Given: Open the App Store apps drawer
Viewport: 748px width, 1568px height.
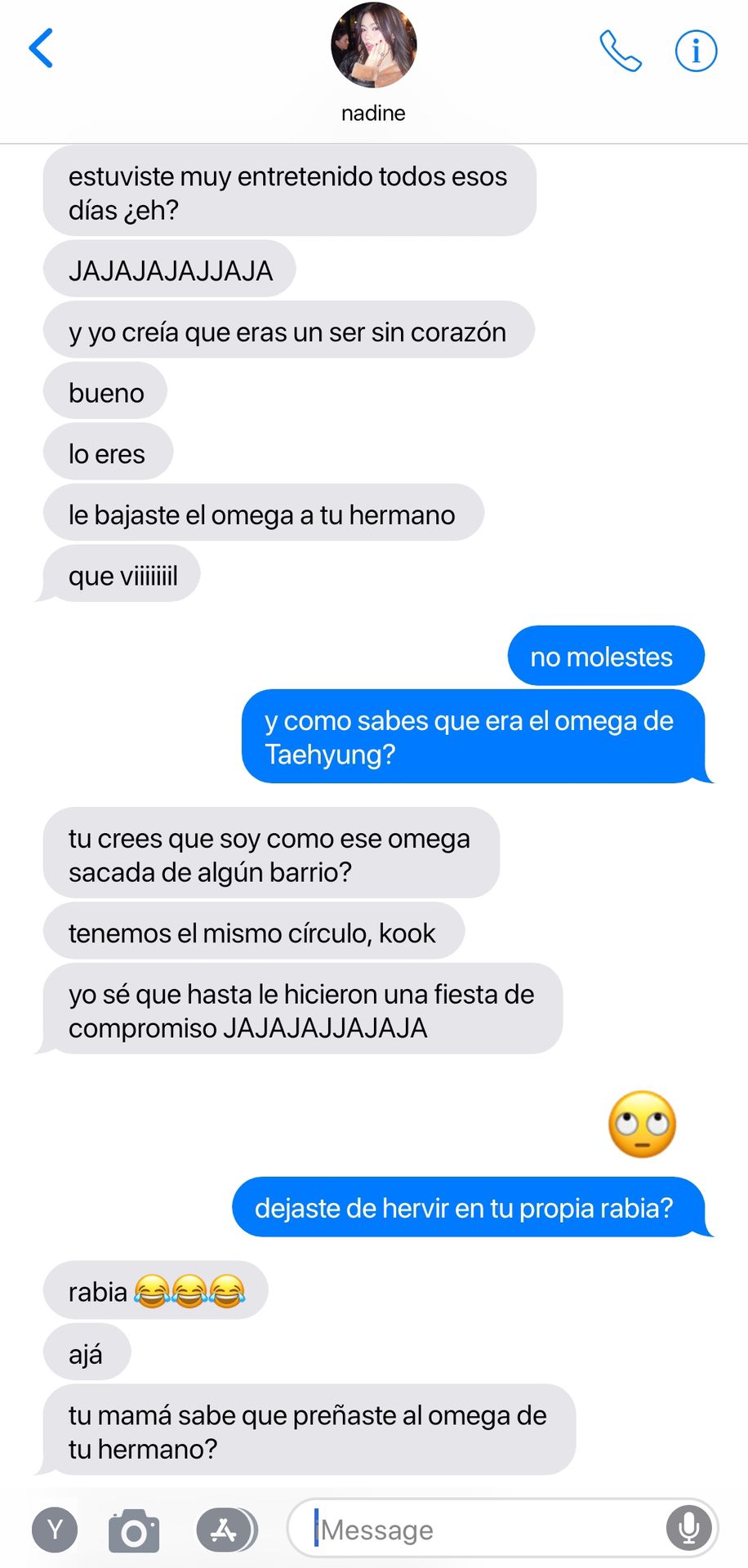Looking at the screenshot, I should 225,1530.
